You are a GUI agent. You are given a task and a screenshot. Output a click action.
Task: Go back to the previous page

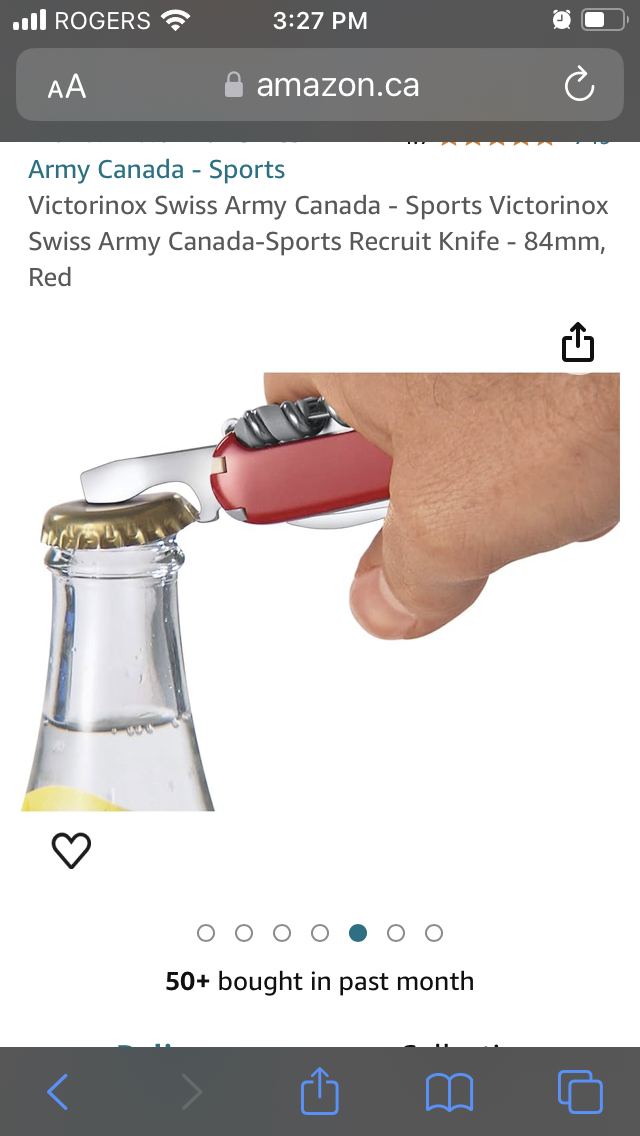point(58,1091)
